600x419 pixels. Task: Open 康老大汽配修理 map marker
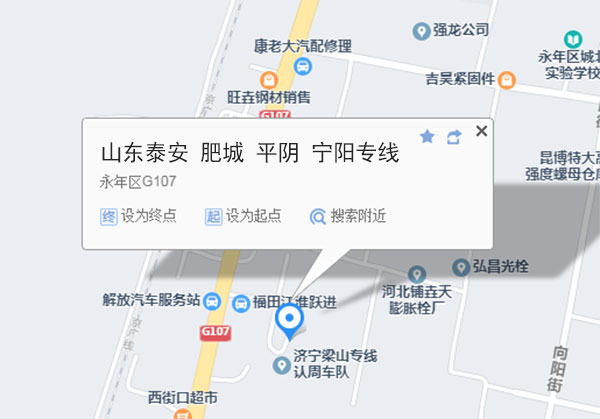coord(303,66)
